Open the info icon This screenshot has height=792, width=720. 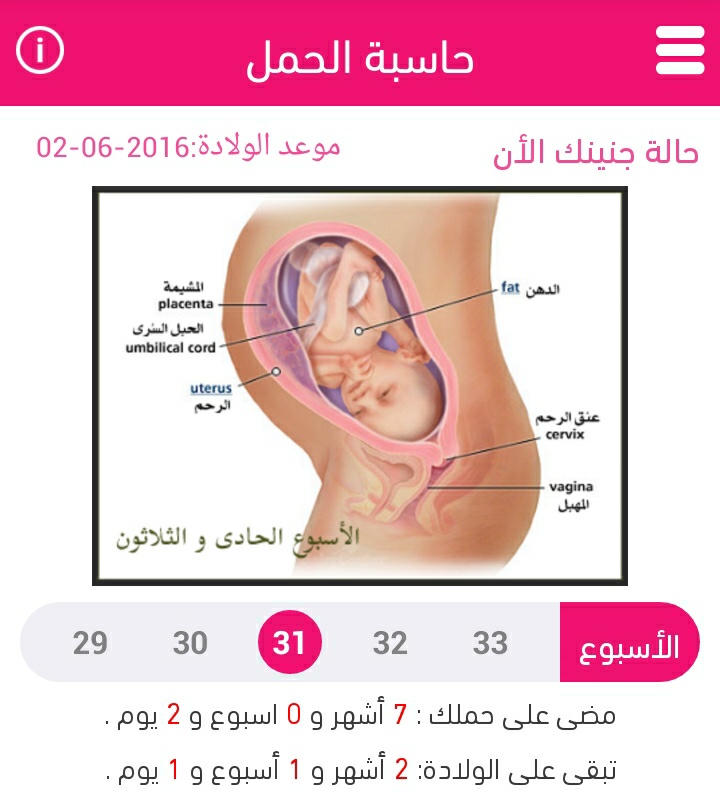click(40, 51)
